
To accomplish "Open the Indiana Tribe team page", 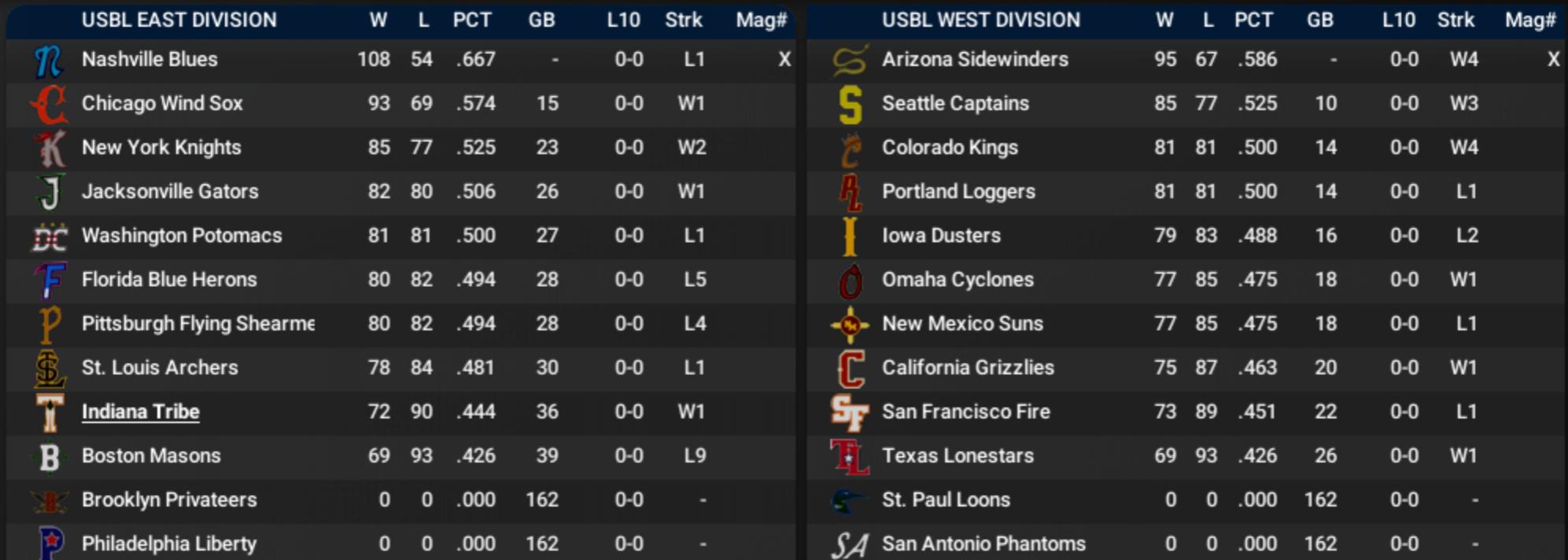I will tap(141, 411).
